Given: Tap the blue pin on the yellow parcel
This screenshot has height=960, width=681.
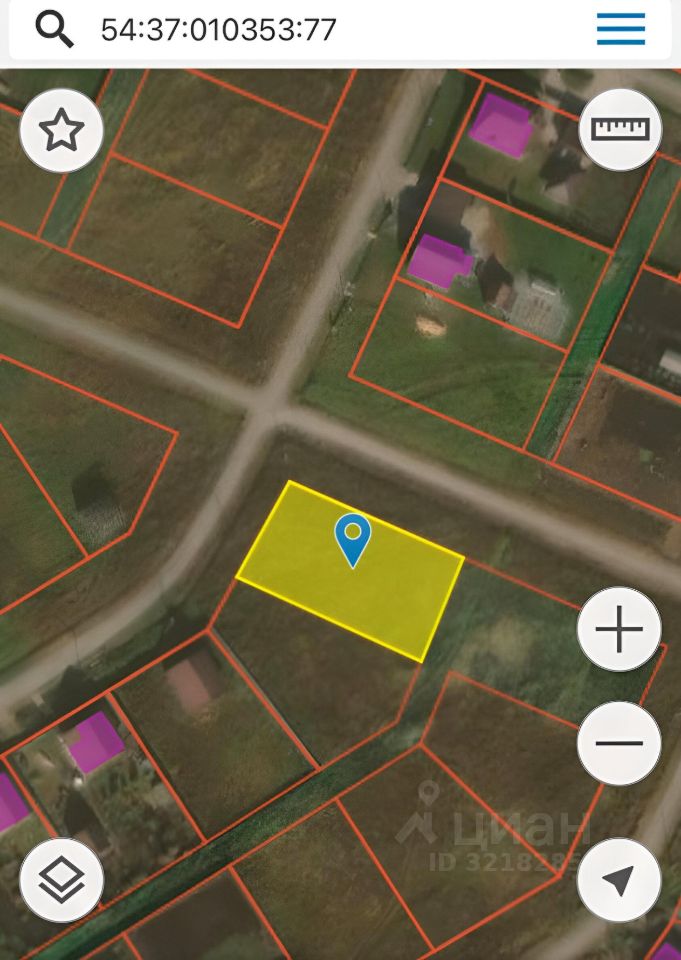Looking at the screenshot, I should click(x=352, y=538).
